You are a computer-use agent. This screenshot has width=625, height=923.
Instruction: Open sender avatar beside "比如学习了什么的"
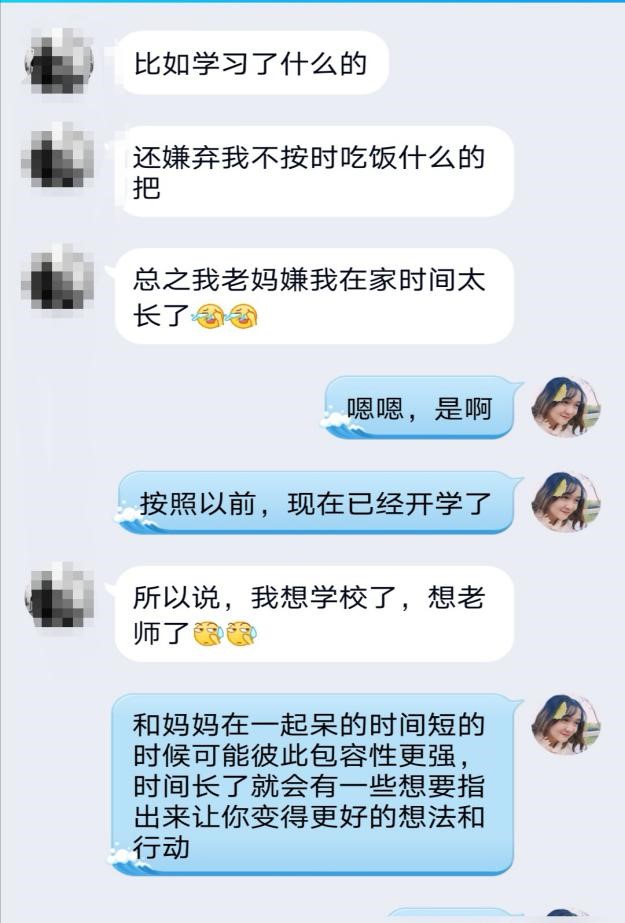pos(58,63)
